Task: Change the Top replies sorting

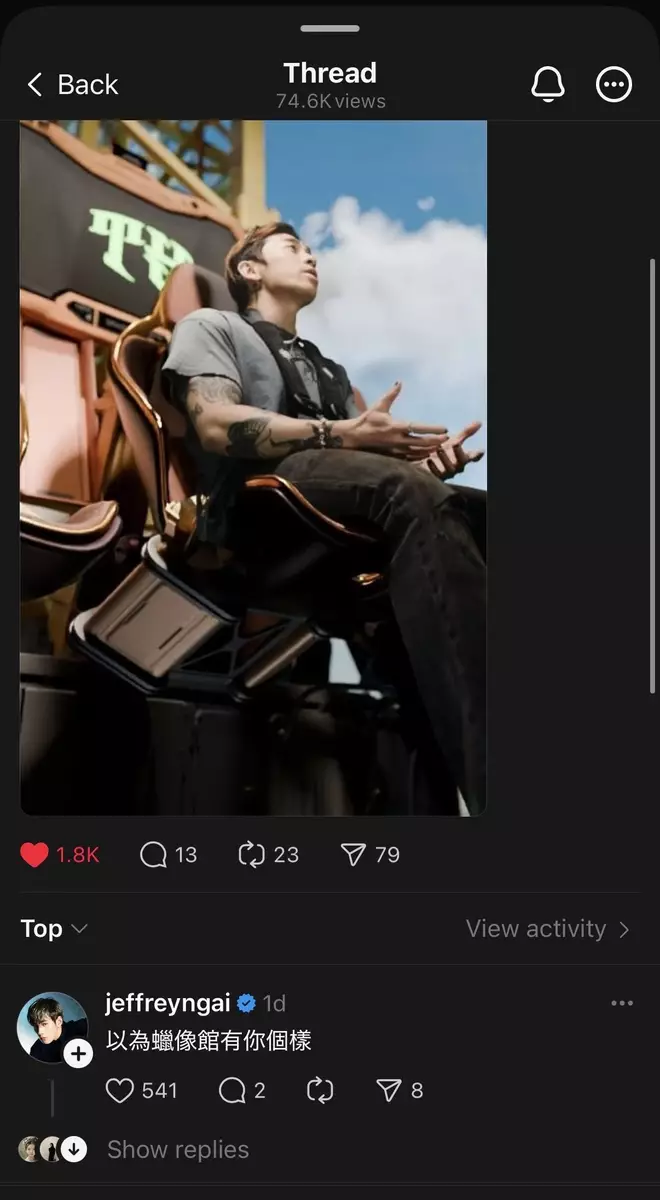Action: (x=54, y=929)
